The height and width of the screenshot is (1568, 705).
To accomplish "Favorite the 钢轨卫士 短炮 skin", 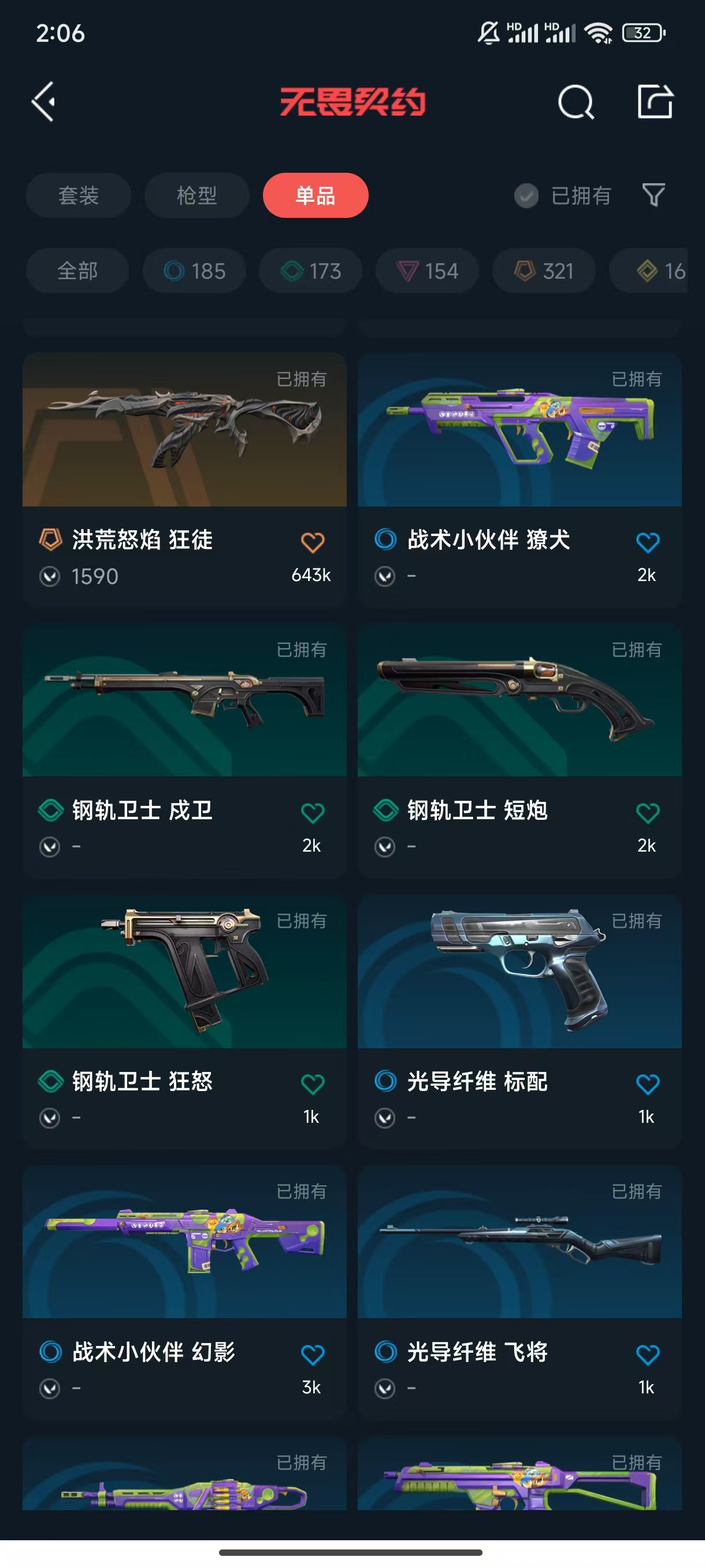I will pyautogui.click(x=647, y=812).
